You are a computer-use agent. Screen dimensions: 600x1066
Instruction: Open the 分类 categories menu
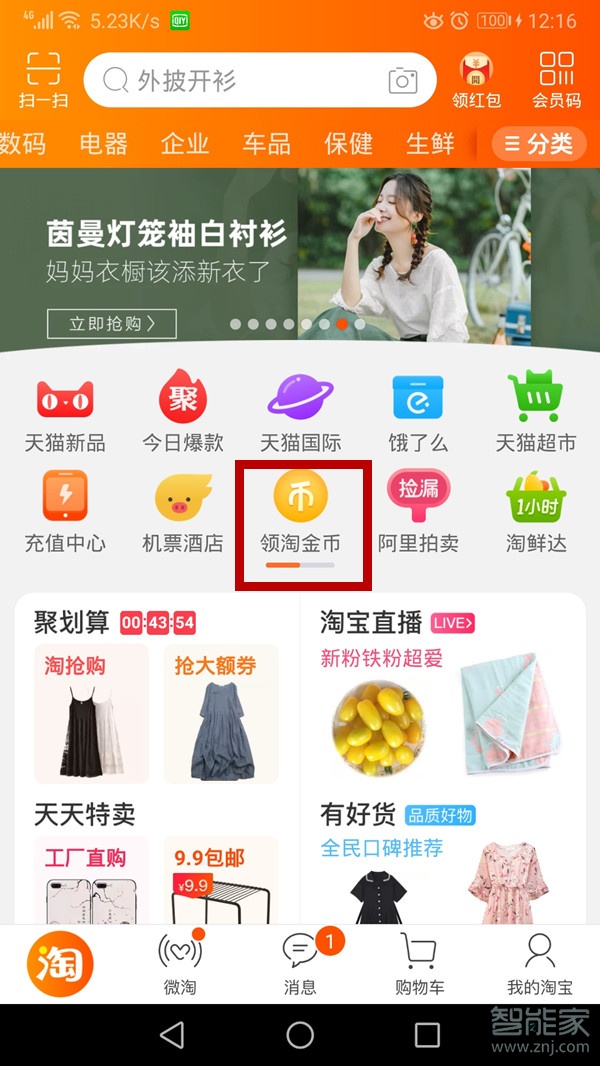[x=538, y=144]
